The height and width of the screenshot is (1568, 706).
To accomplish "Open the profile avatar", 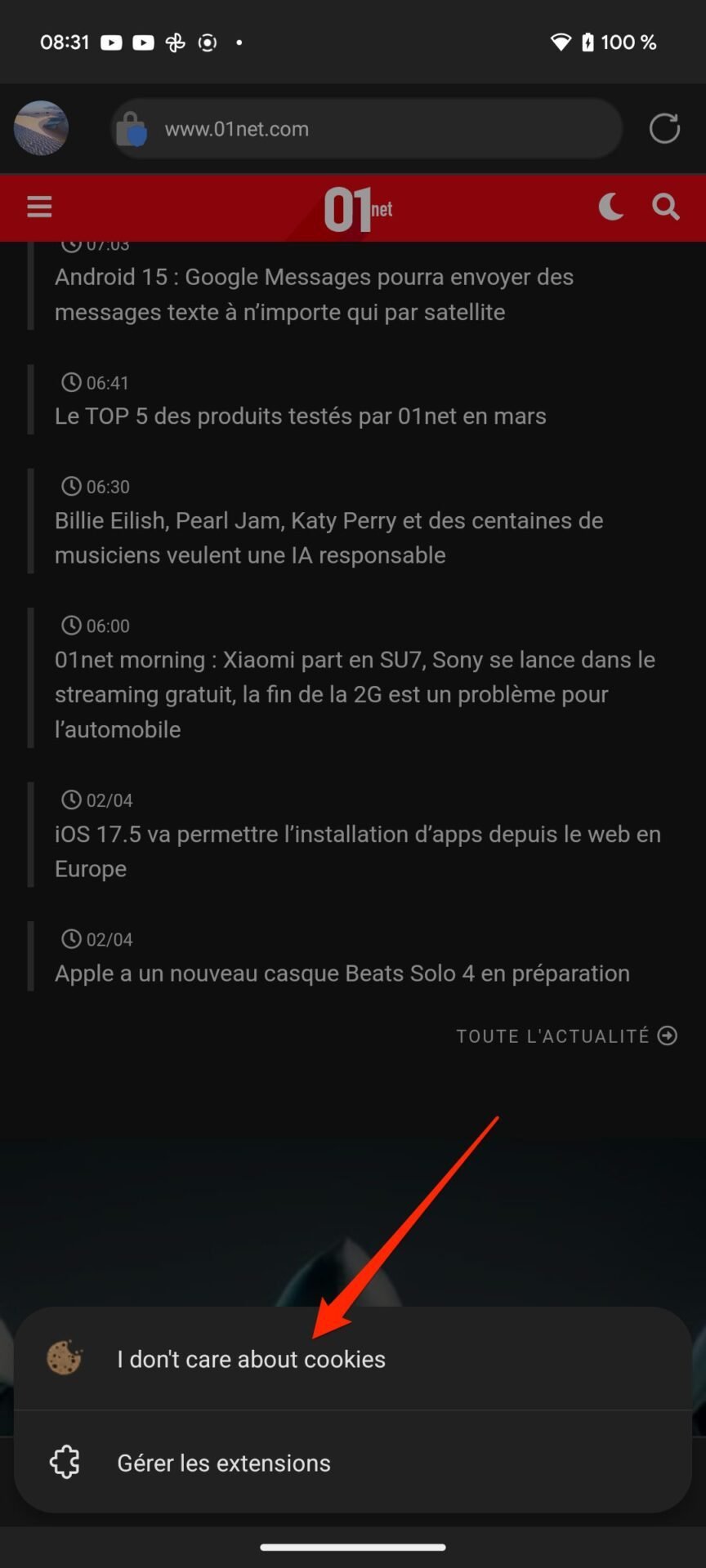I will [x=41, y=128].
